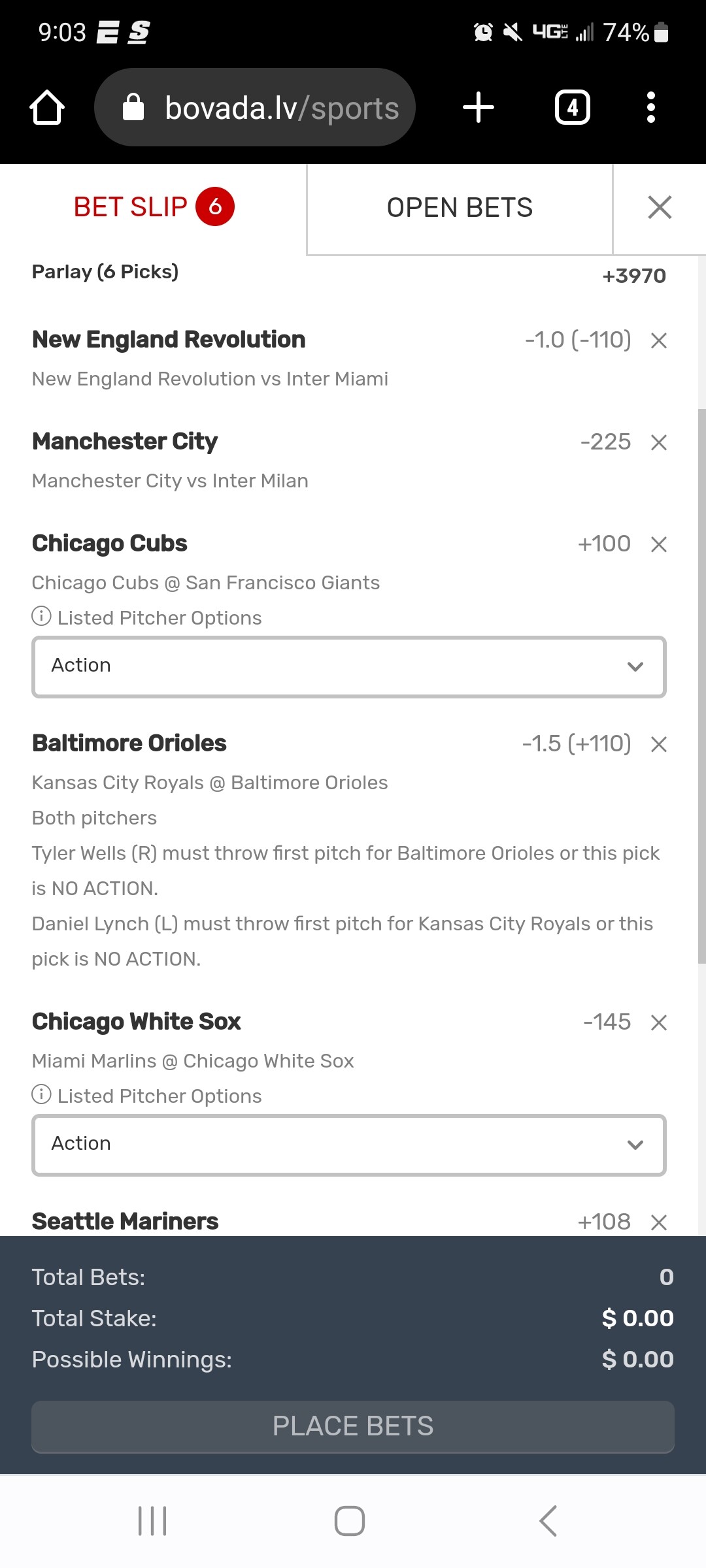Tap the bovada.lv address bar
Viewport: 706px width, 1568px height.
pyautogui.click(x=255, y=107)
